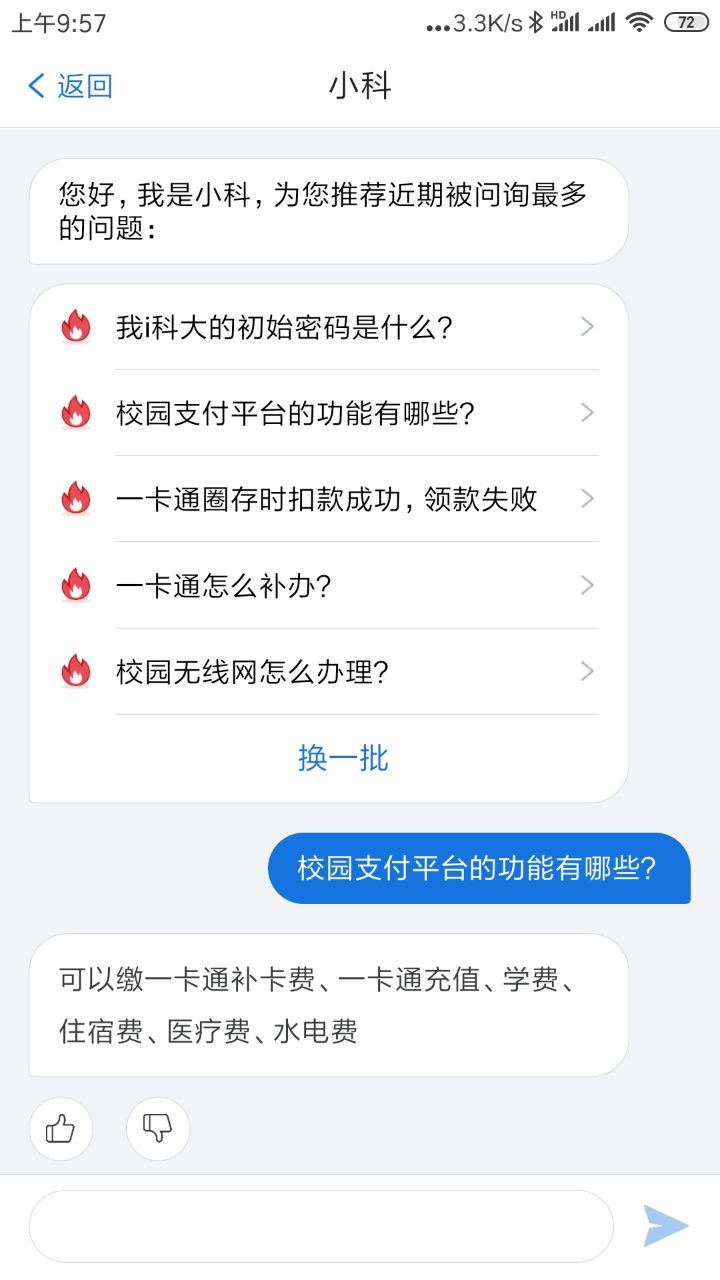Tap the send arrow icon
The width and height of the screenshot is (720, 1280).
click(x=665, y=1226)
